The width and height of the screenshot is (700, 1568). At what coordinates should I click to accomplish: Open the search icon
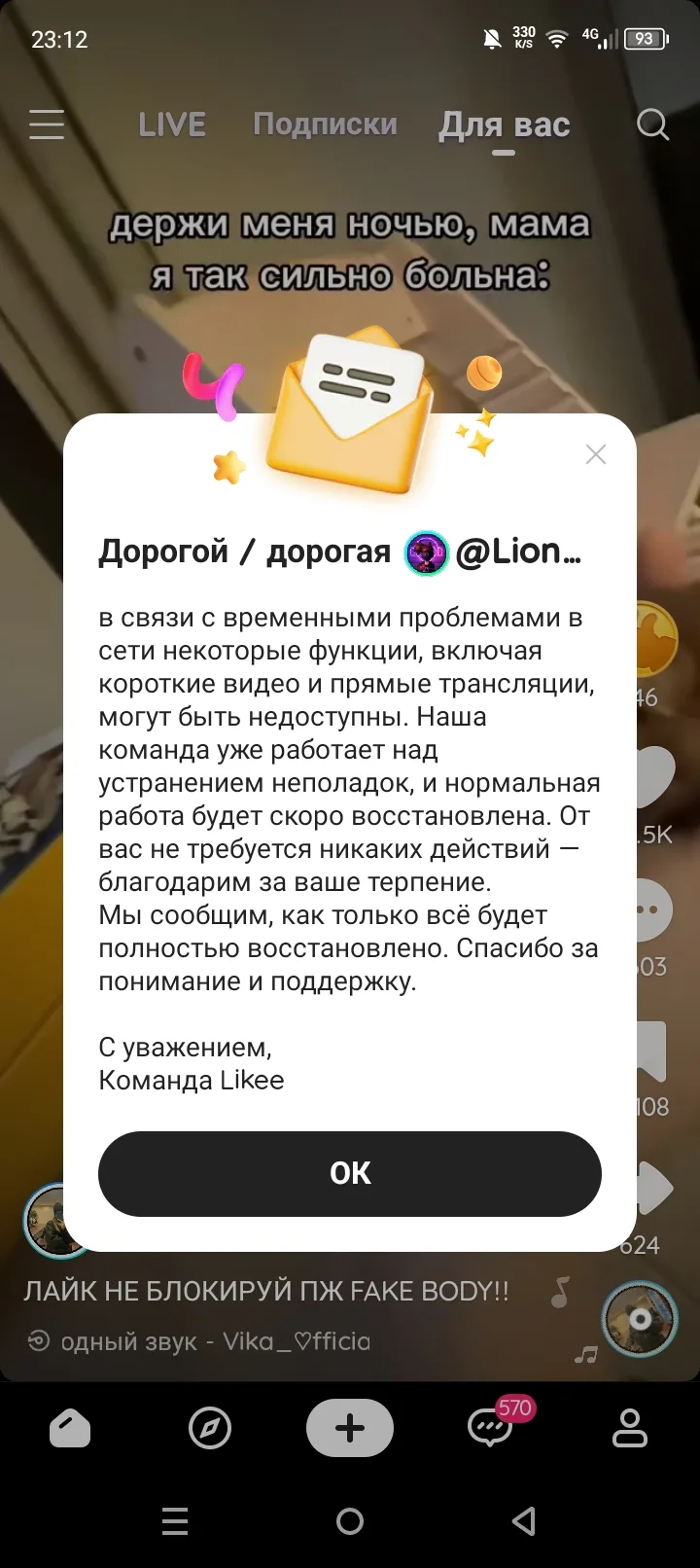652,125
